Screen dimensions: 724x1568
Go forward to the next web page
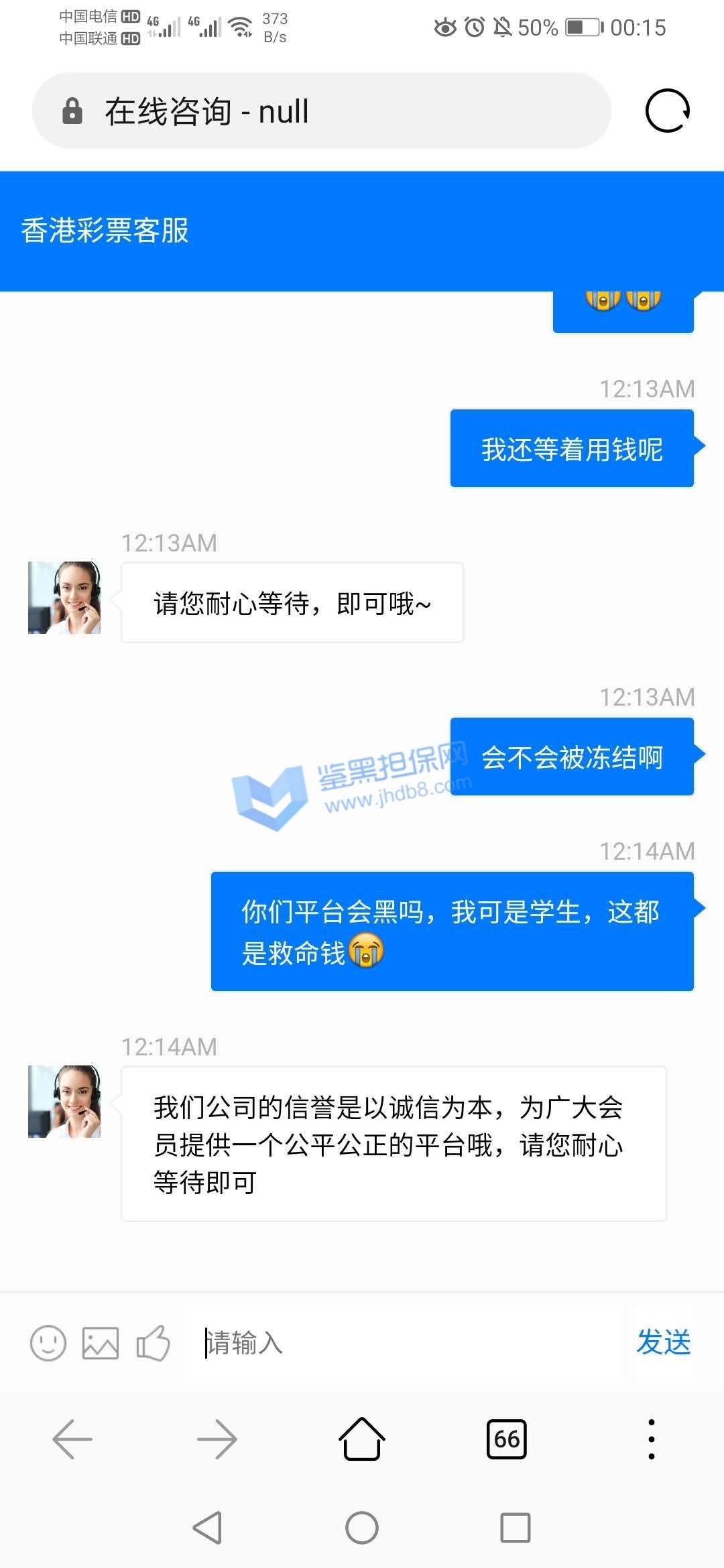coord(217,1439)
